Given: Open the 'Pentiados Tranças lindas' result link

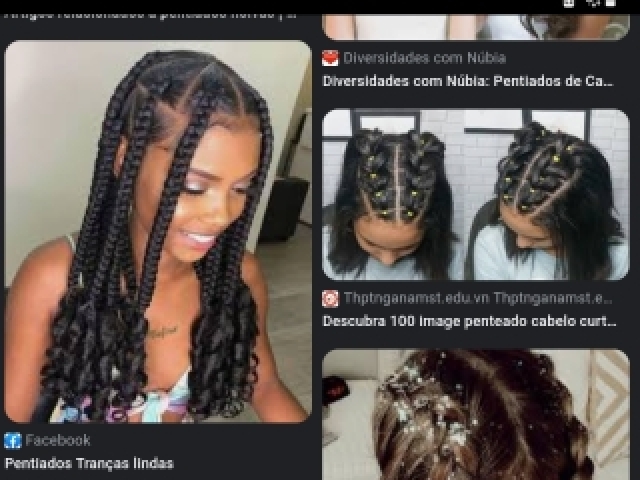Looking at the screenshot, I should click(x=89, y=463).
